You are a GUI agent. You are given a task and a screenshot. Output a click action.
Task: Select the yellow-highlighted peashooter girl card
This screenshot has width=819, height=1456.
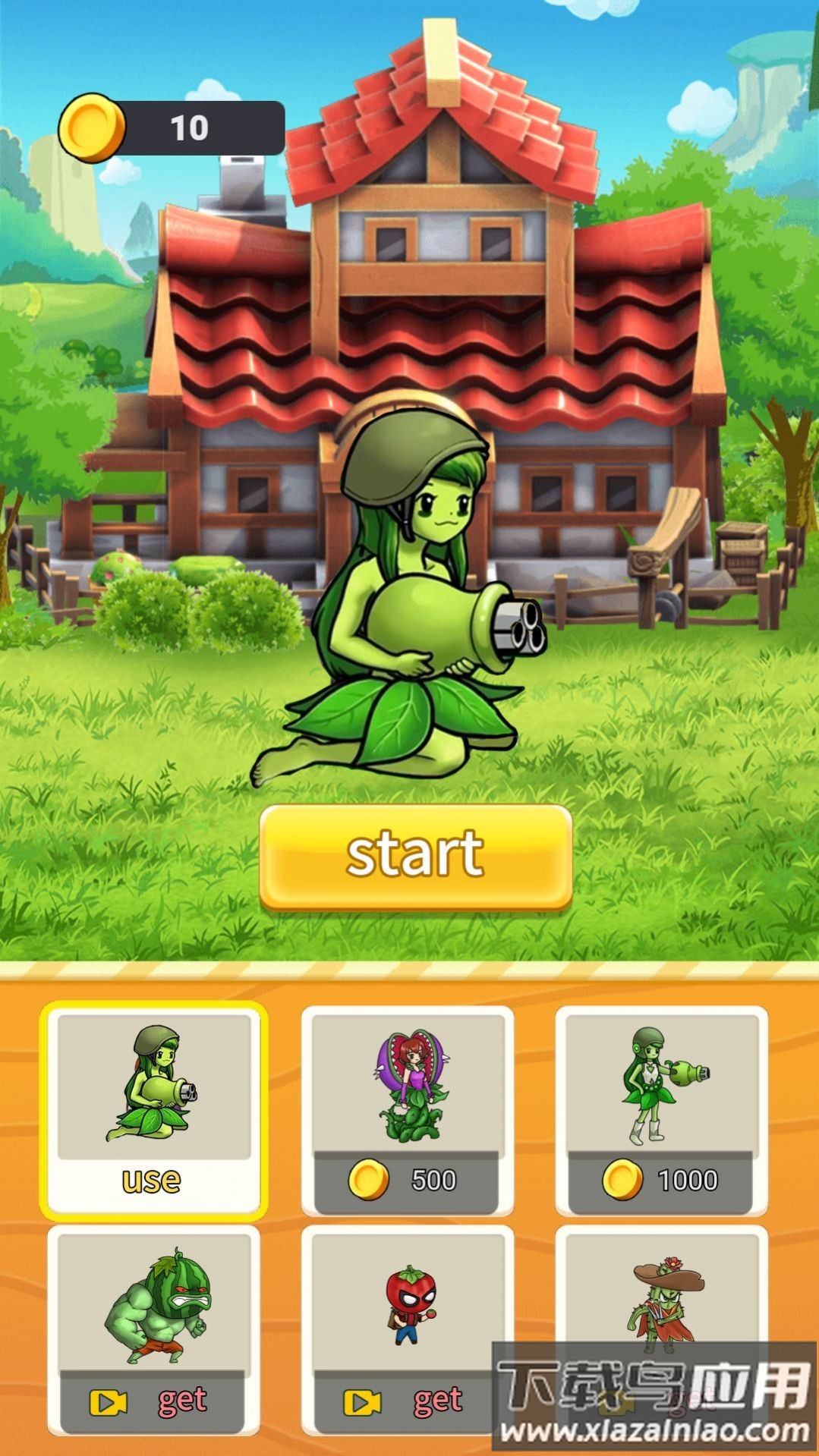pyautogui.click(x=154, y=1108)
